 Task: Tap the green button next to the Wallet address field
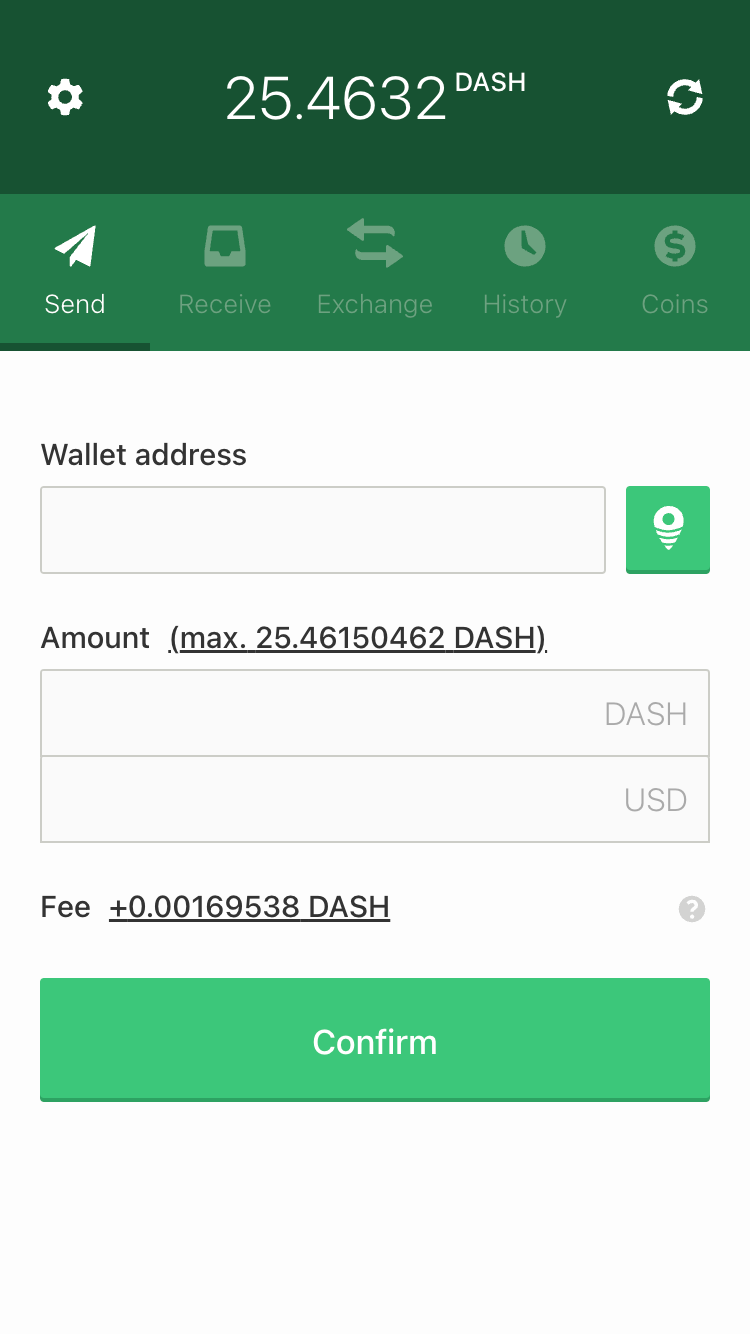pos(668,529)
